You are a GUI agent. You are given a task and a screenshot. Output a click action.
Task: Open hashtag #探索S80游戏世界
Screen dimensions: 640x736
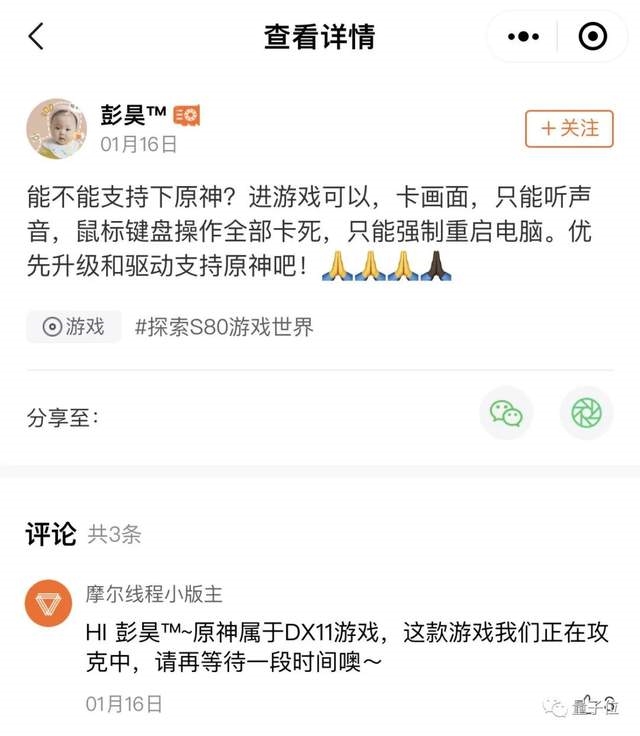point(224,327)
